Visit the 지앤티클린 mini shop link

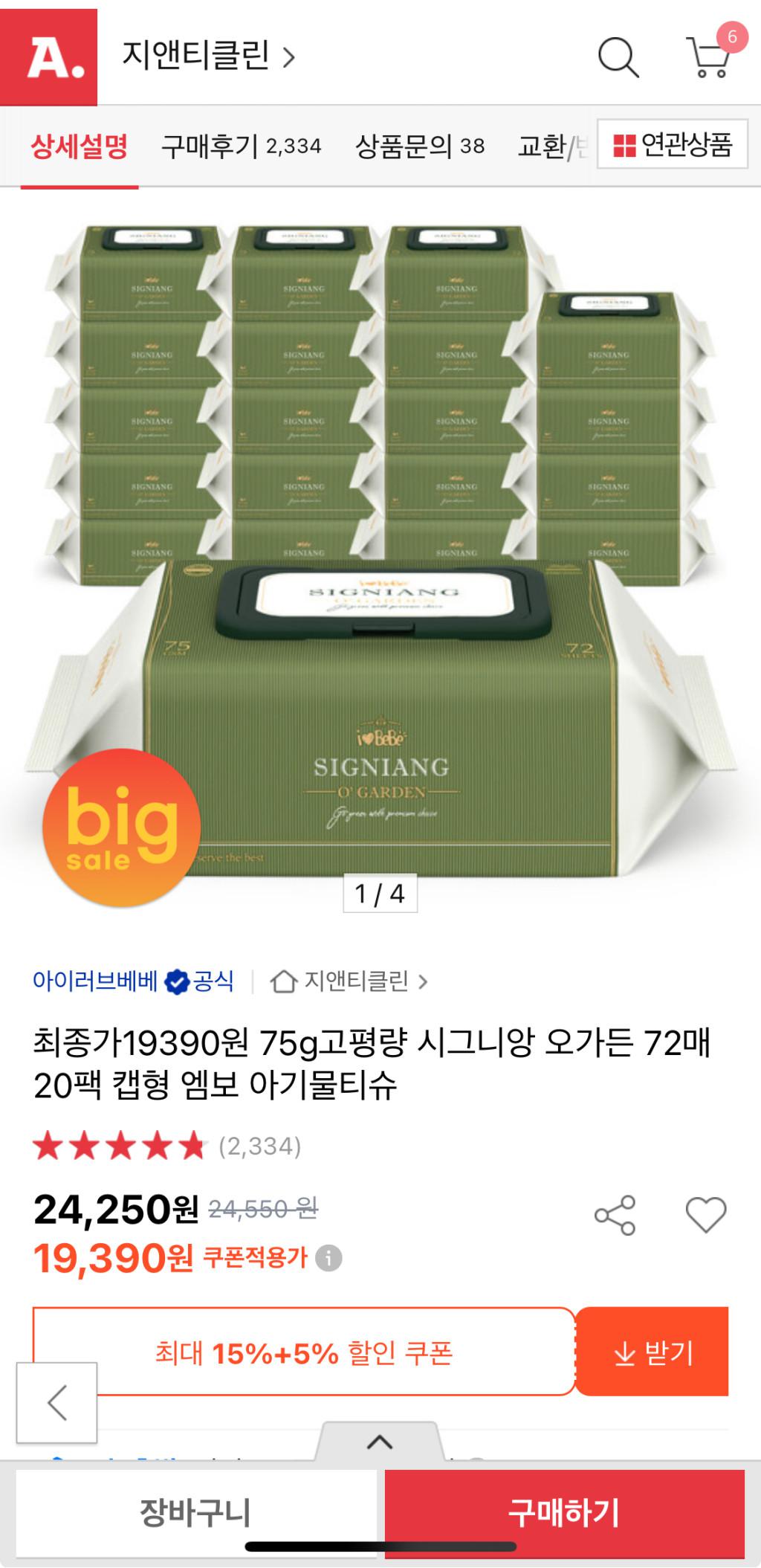[349, 981]
